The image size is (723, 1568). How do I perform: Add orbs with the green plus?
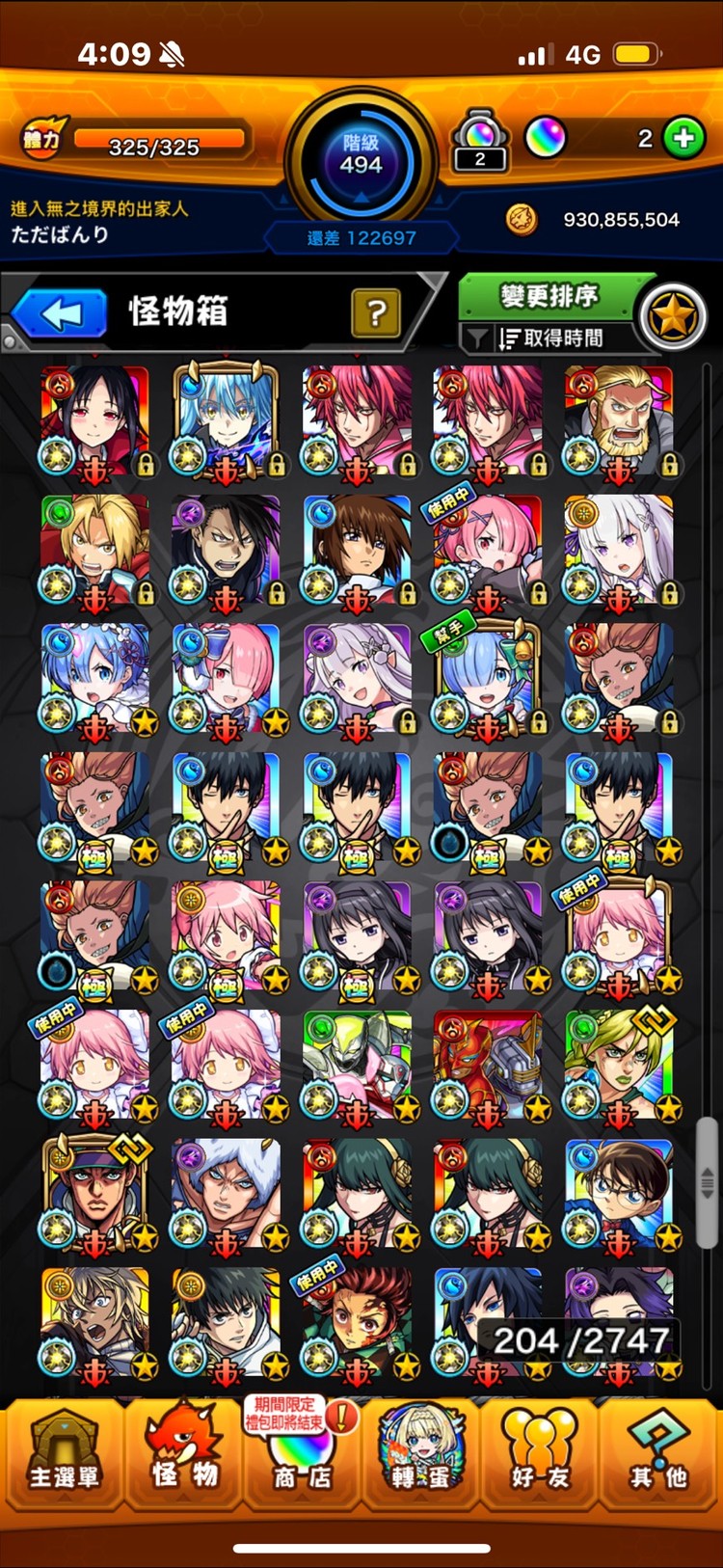point(684,139)
